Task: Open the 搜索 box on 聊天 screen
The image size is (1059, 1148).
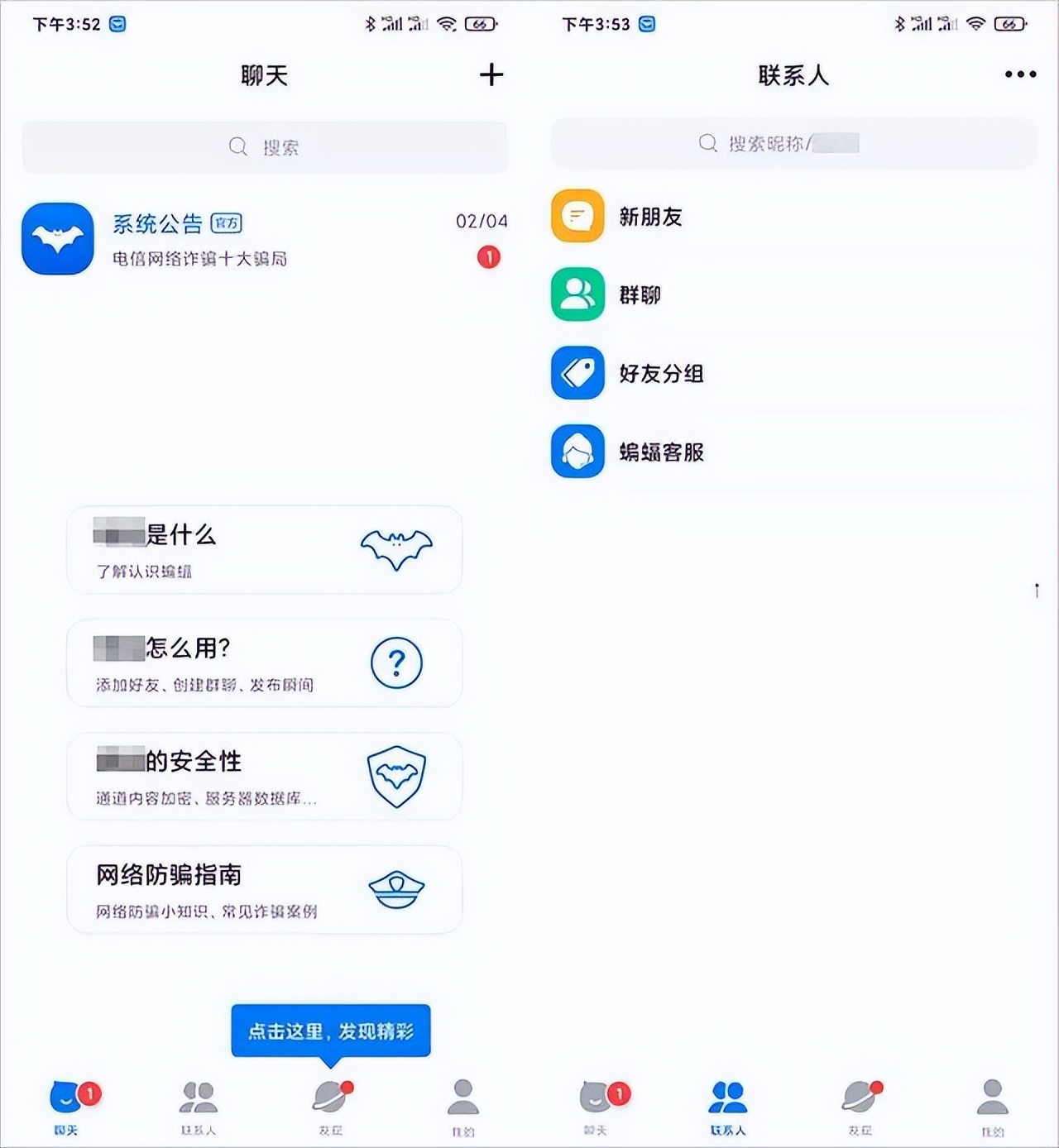Action: [x=265, y=147]
